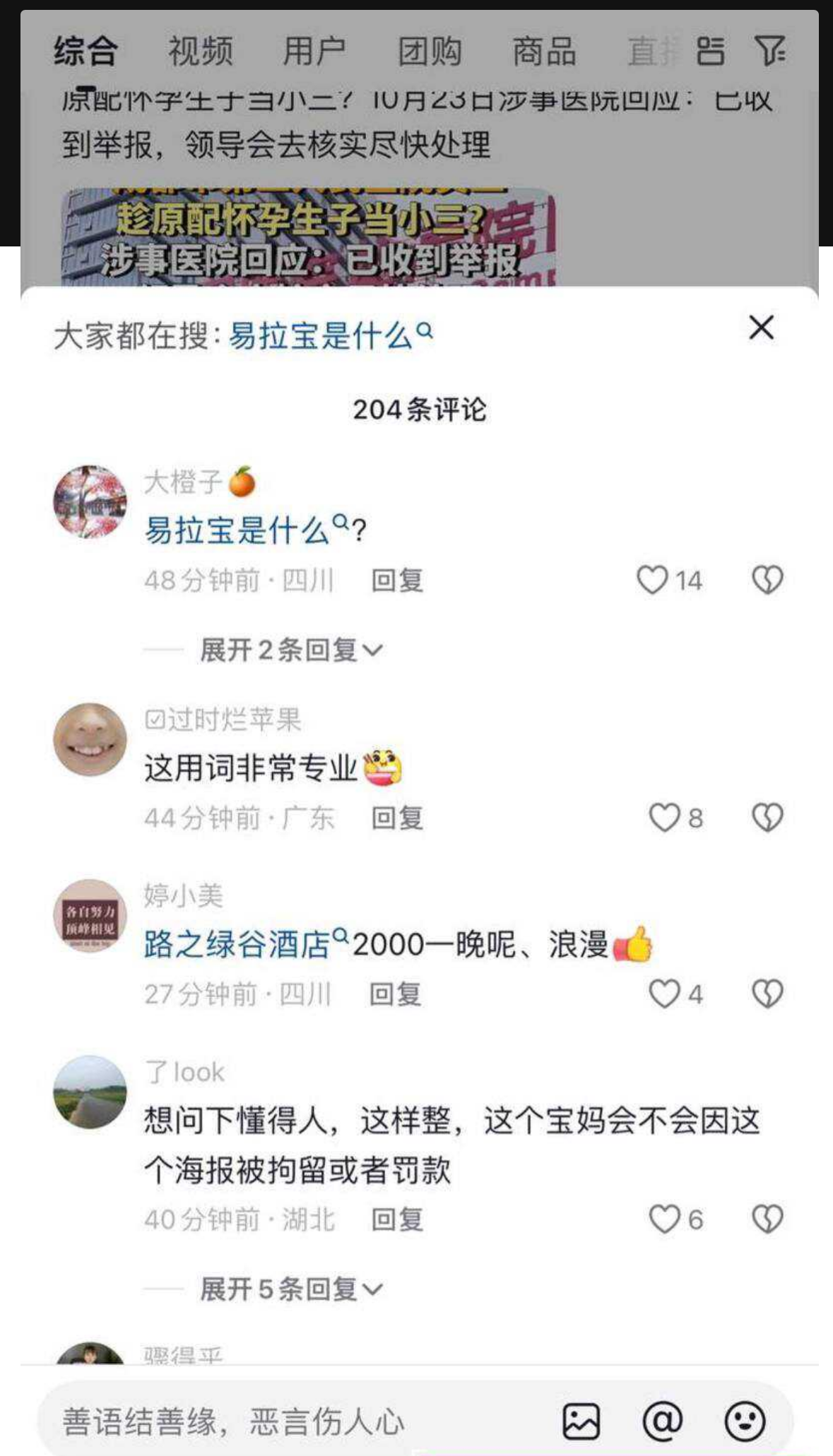The height and width of the screenshot is (1456, 833).
Task: Close the comment panel with the X
Action: 760,328
